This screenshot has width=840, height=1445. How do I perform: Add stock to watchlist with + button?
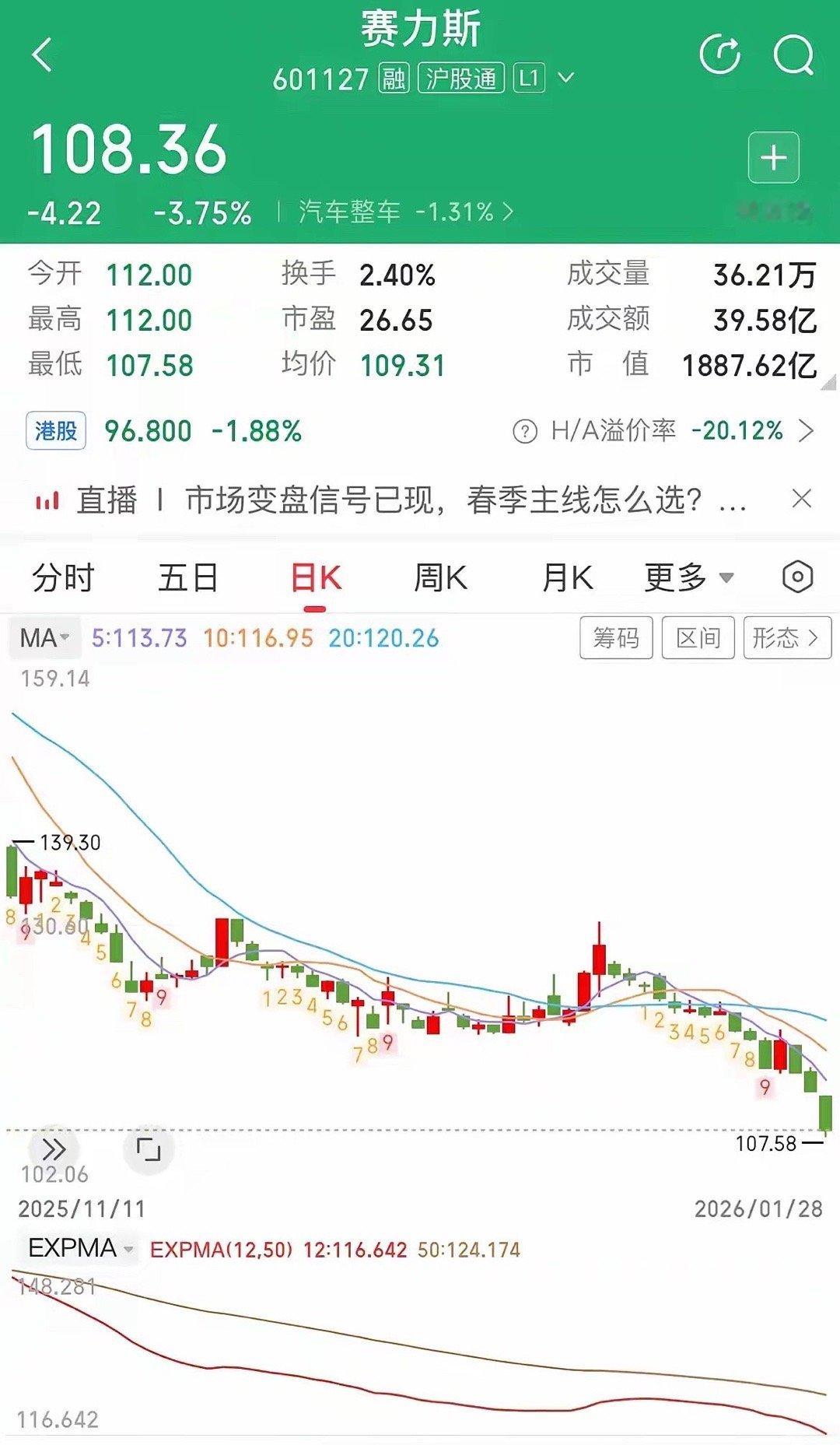[x=774, y=156]
